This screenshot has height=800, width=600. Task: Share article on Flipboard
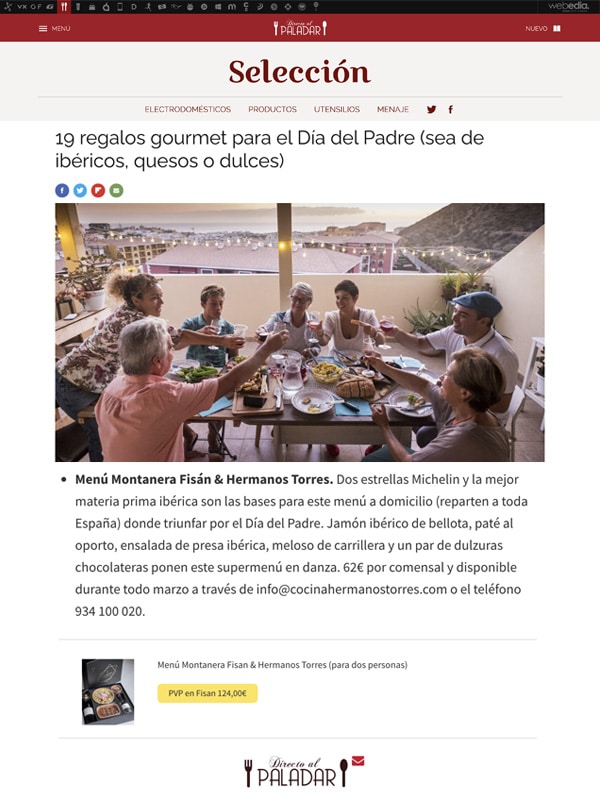98,190
